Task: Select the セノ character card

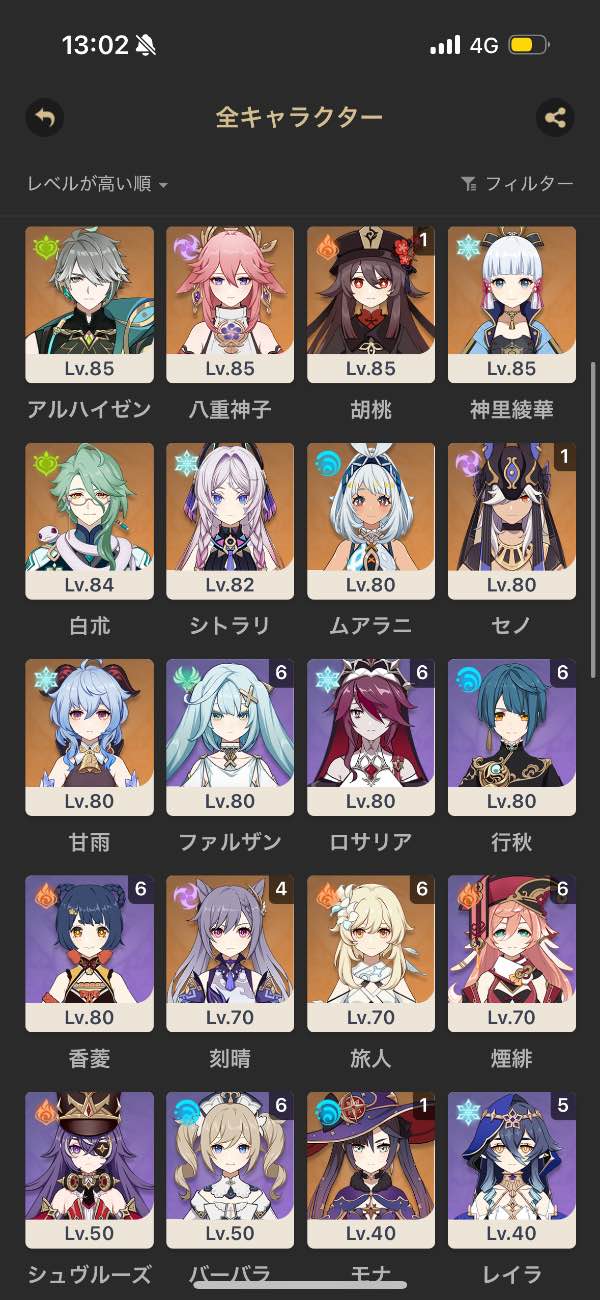Action: click(512, 520)
